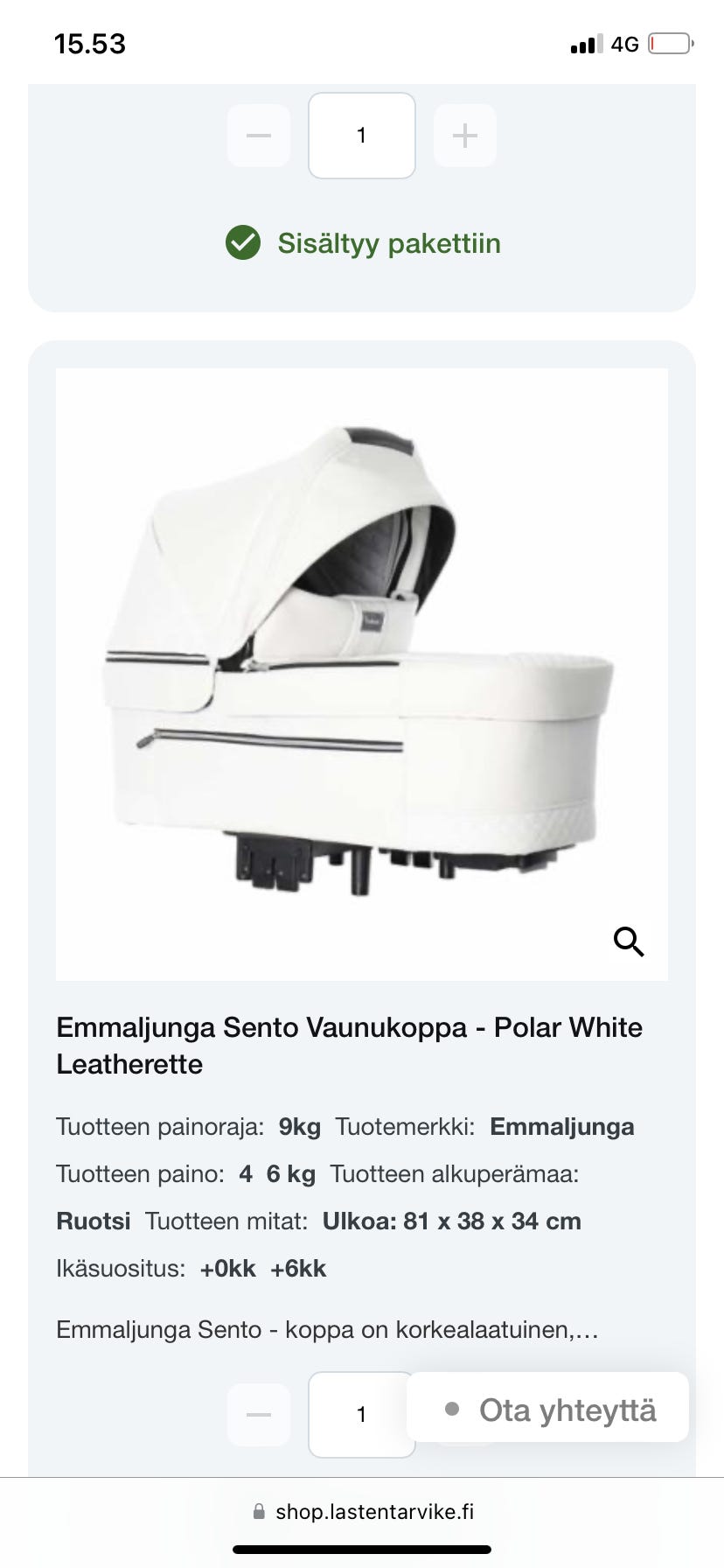Click the clock showing 15.53
The image size is (724, 1568).
pyautogui.click(x=88, y=44)
